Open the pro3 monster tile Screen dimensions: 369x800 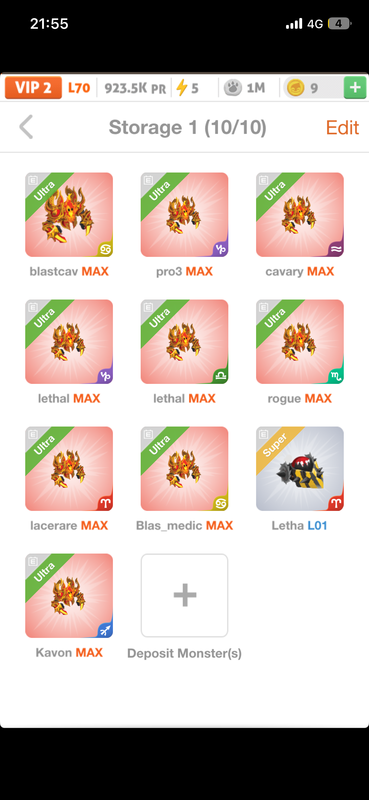(184, 215)
